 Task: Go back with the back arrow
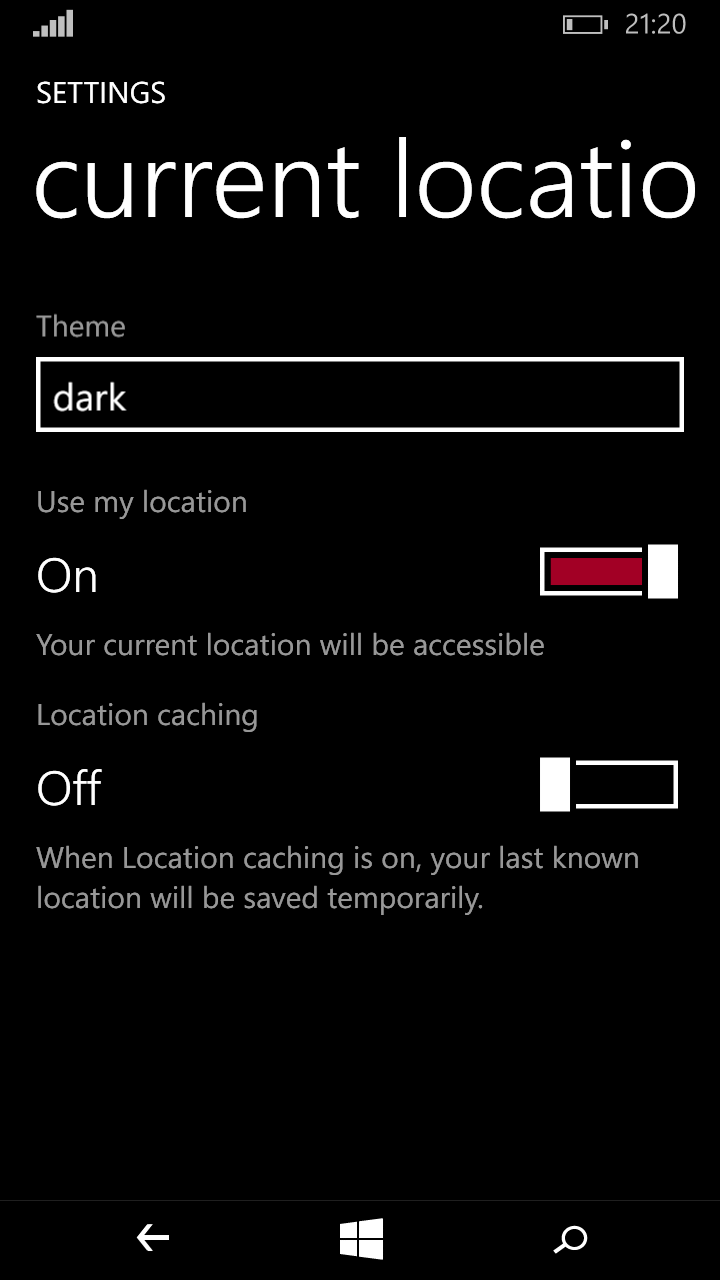pos(153,1240)
